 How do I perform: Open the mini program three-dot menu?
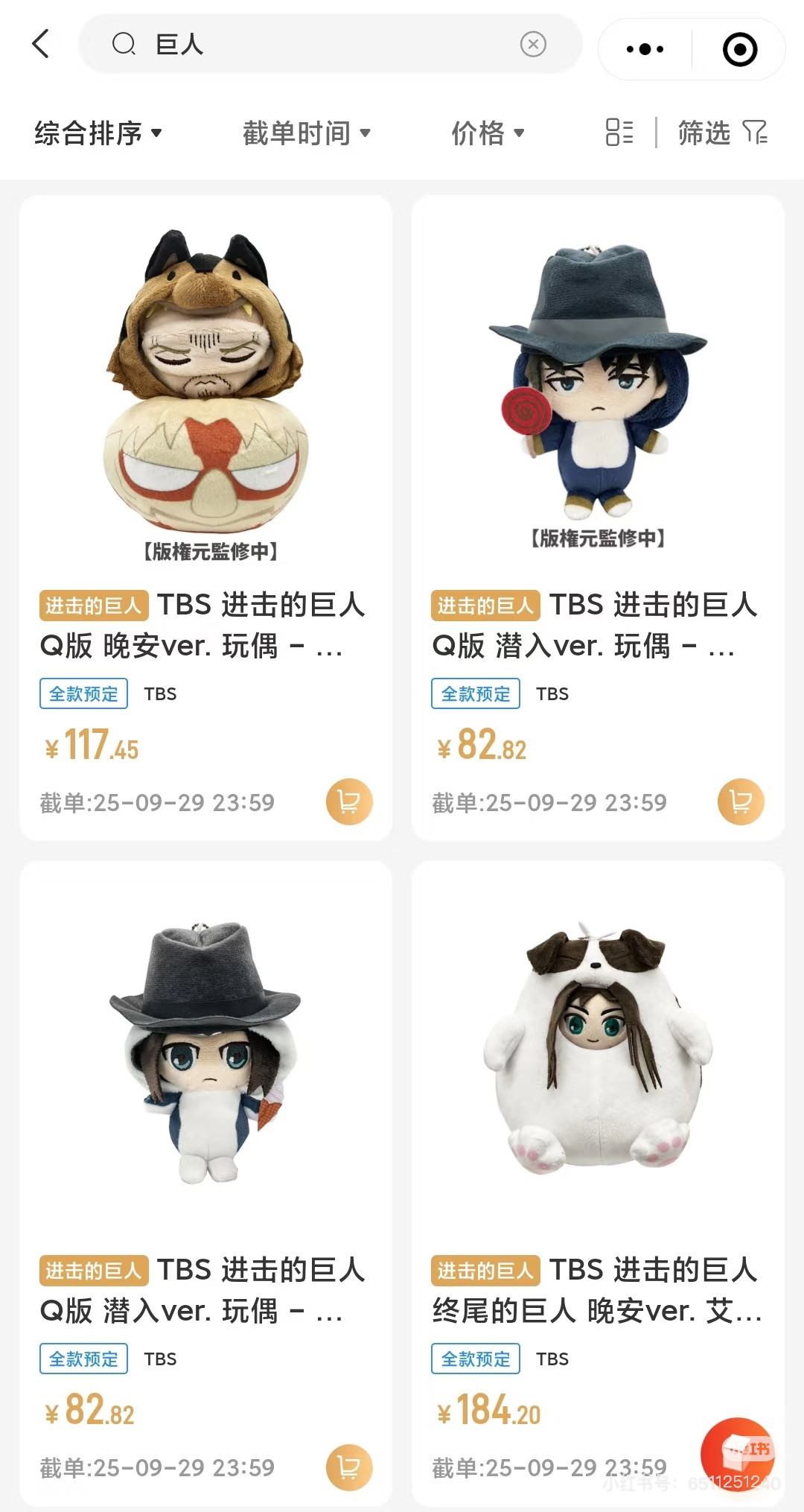coord(645,49)
